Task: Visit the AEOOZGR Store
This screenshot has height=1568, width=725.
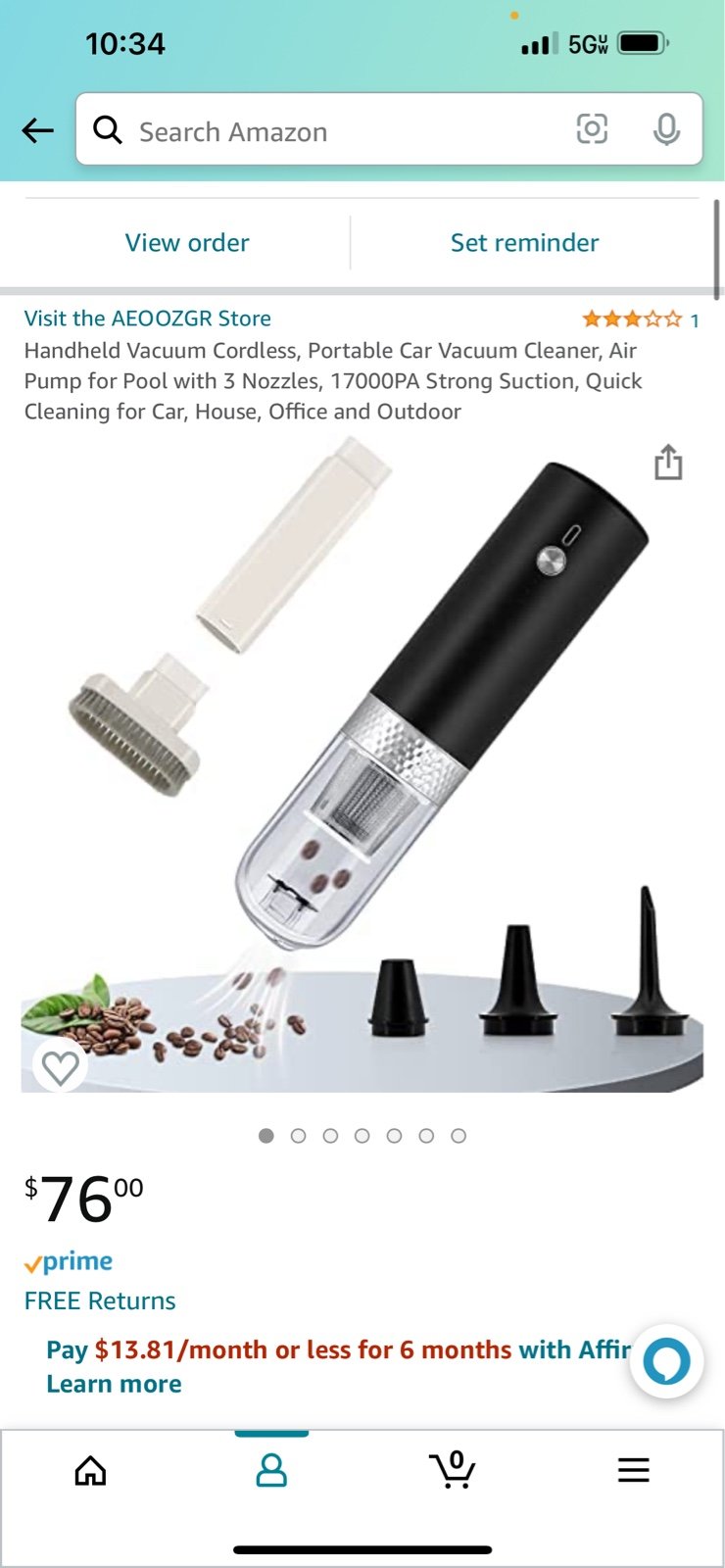Action: pos(148,318)
